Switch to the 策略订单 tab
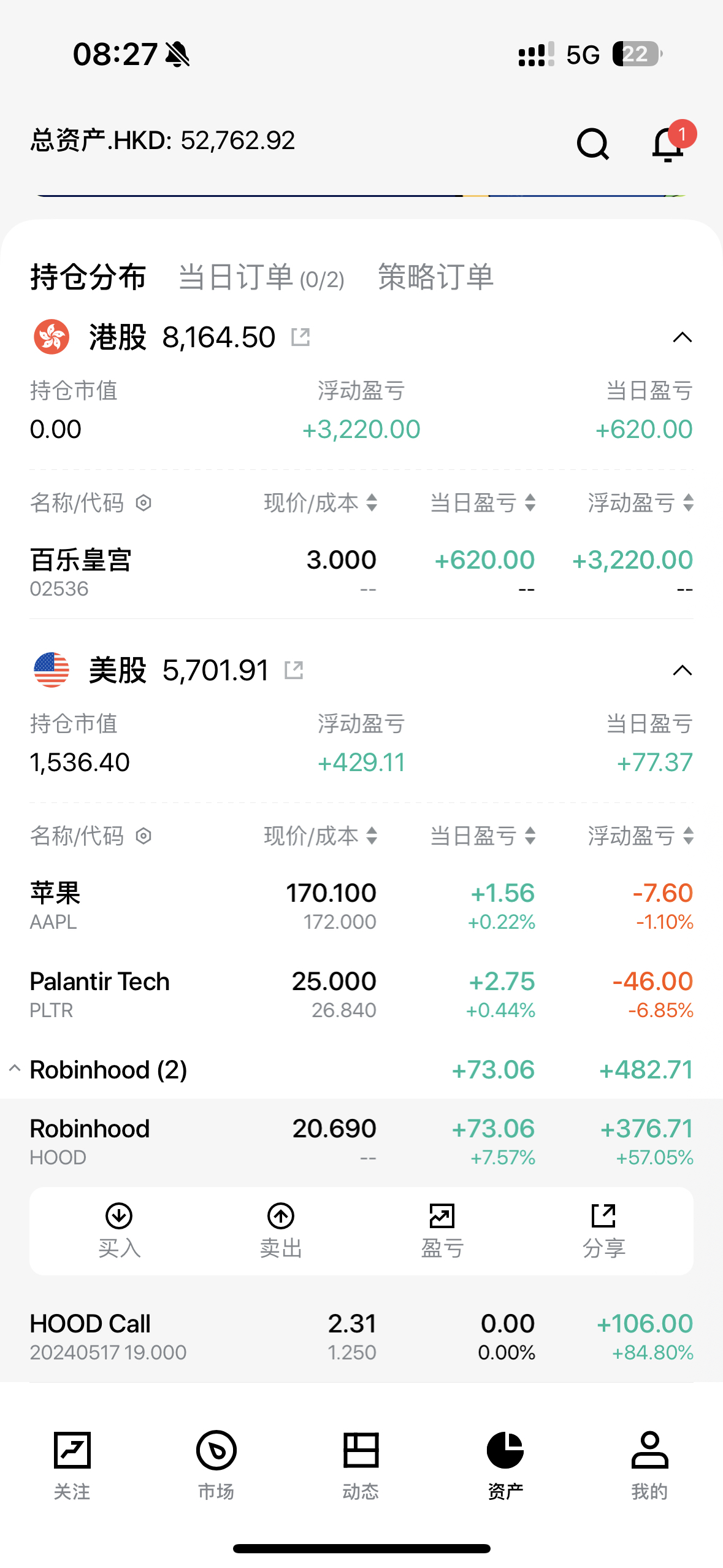 pyautogui.click(x=435, y=277)
